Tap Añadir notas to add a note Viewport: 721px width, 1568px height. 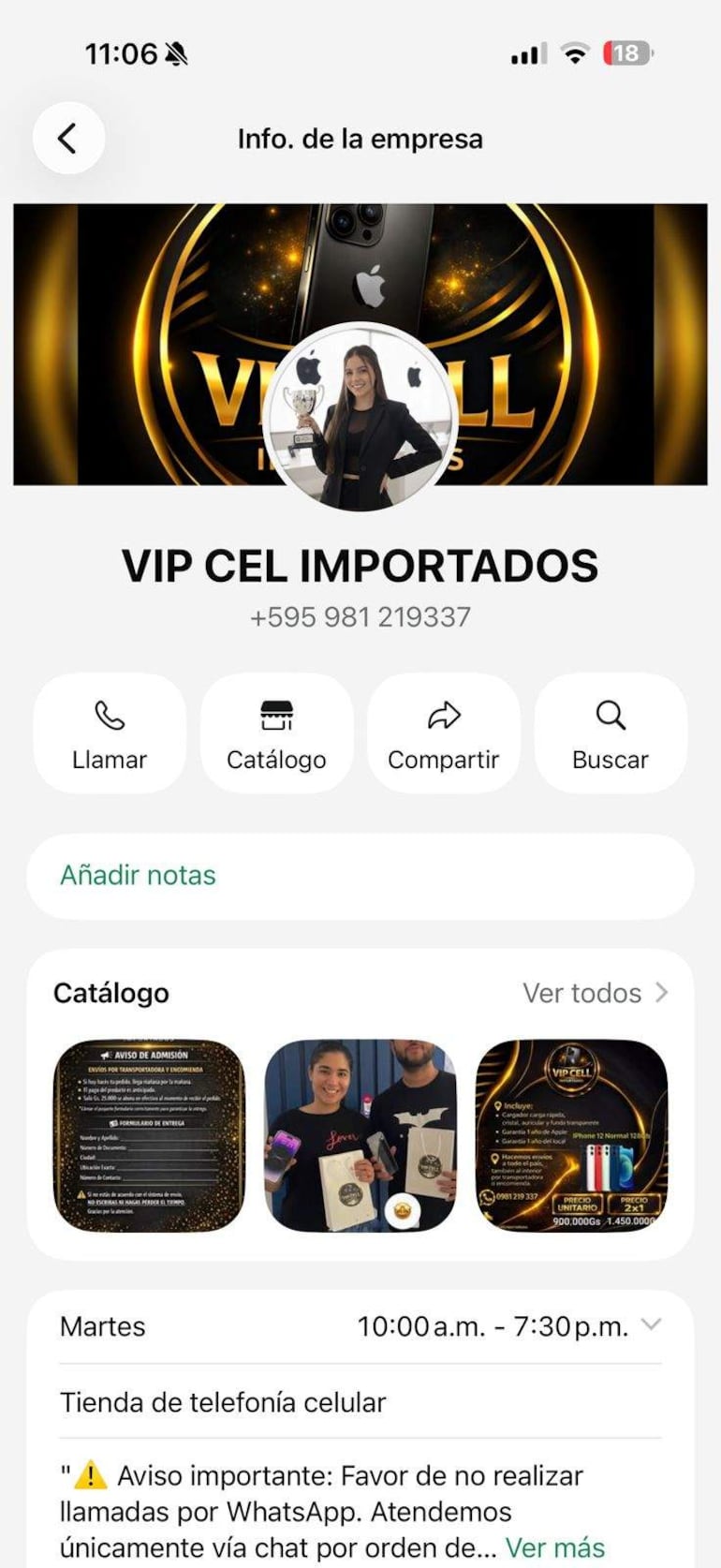point(137,874)
